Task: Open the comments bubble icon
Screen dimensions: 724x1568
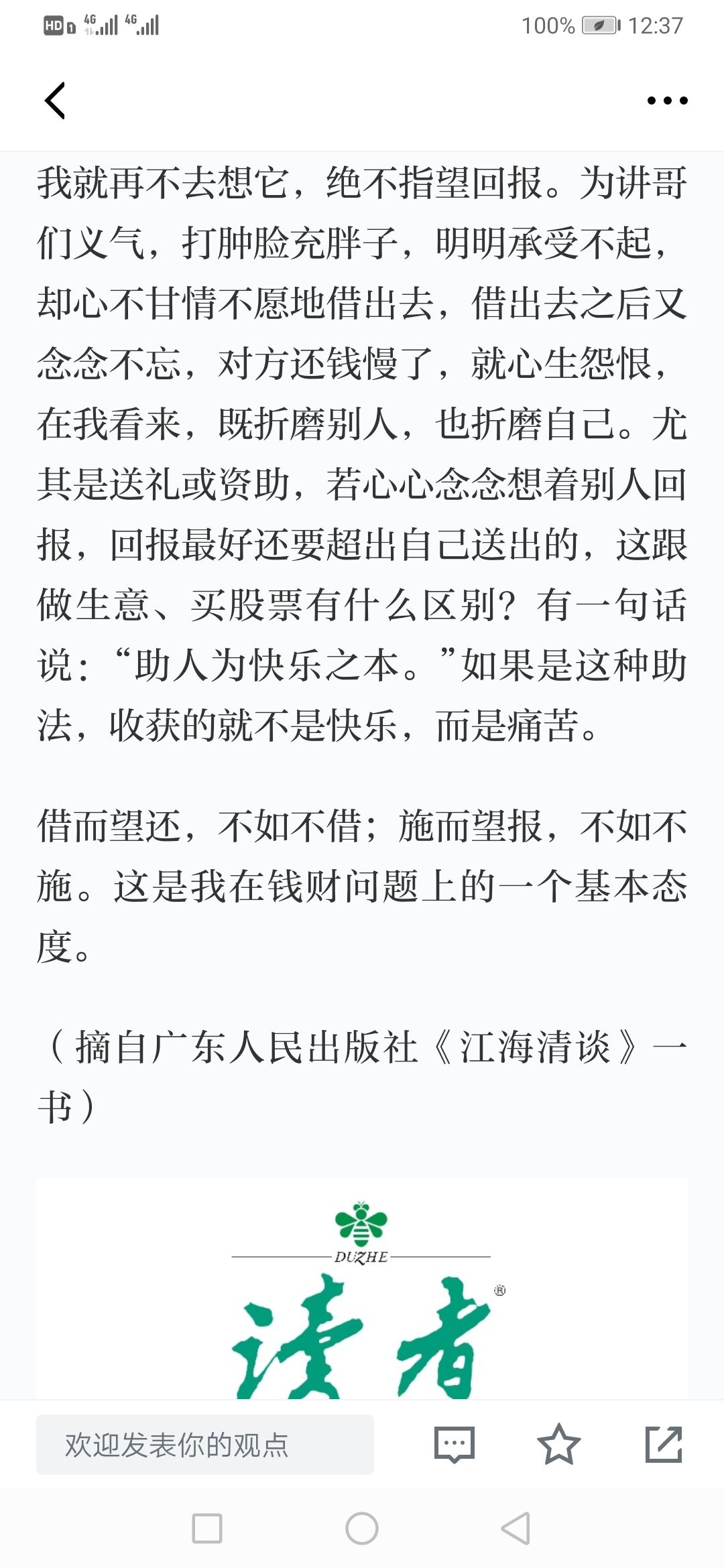Action: (x=454, y=1445)
